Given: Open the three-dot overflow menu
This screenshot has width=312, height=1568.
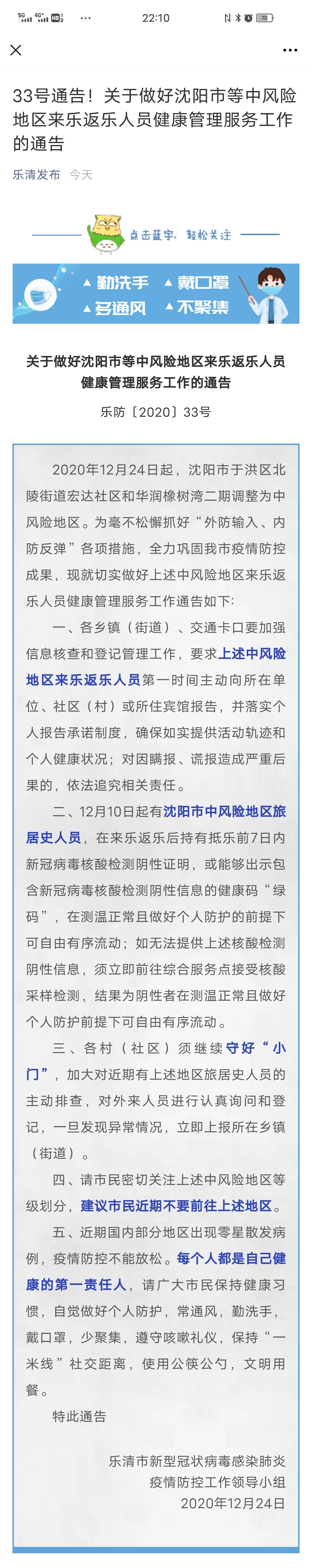Looking at the screenshot, I should 290,50.
